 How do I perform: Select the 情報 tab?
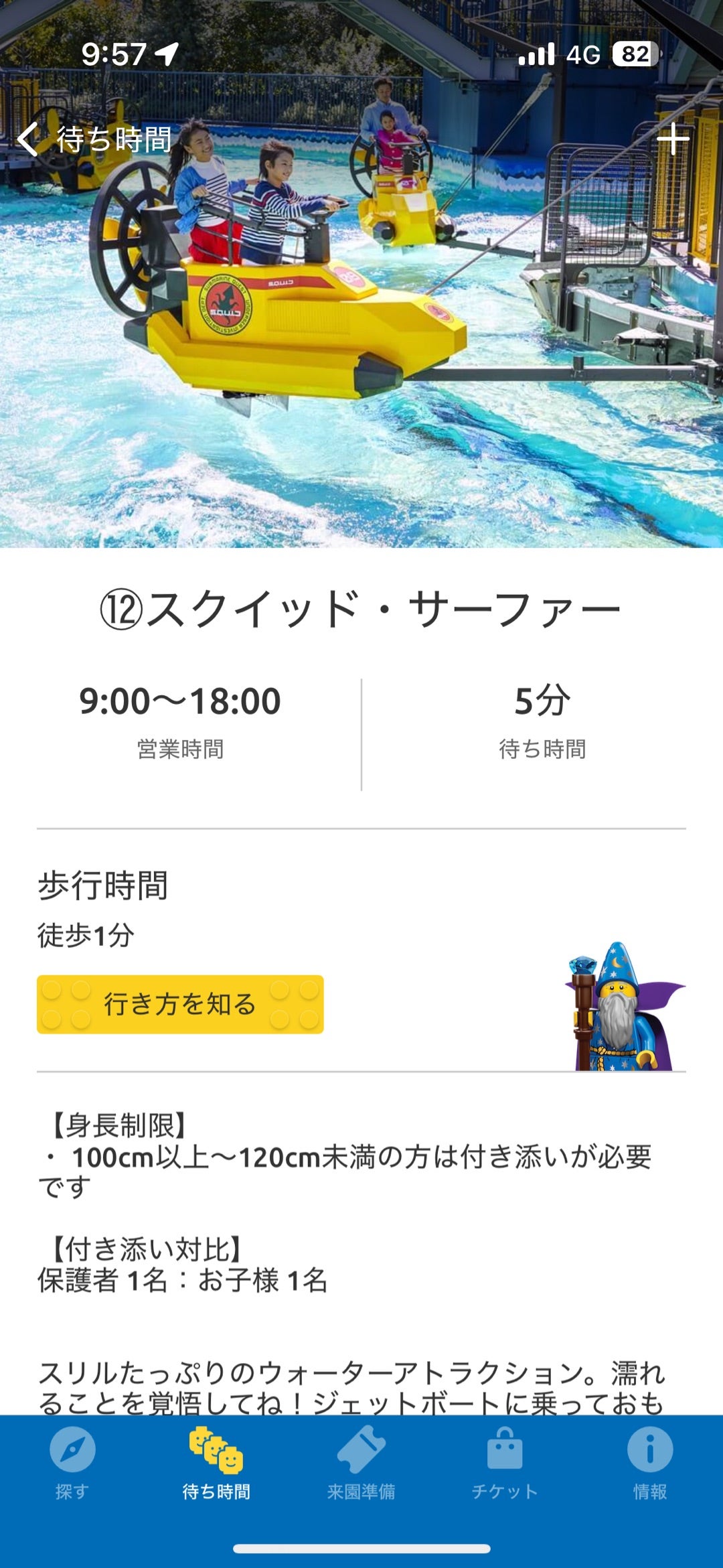click(x=649, y=1464)
